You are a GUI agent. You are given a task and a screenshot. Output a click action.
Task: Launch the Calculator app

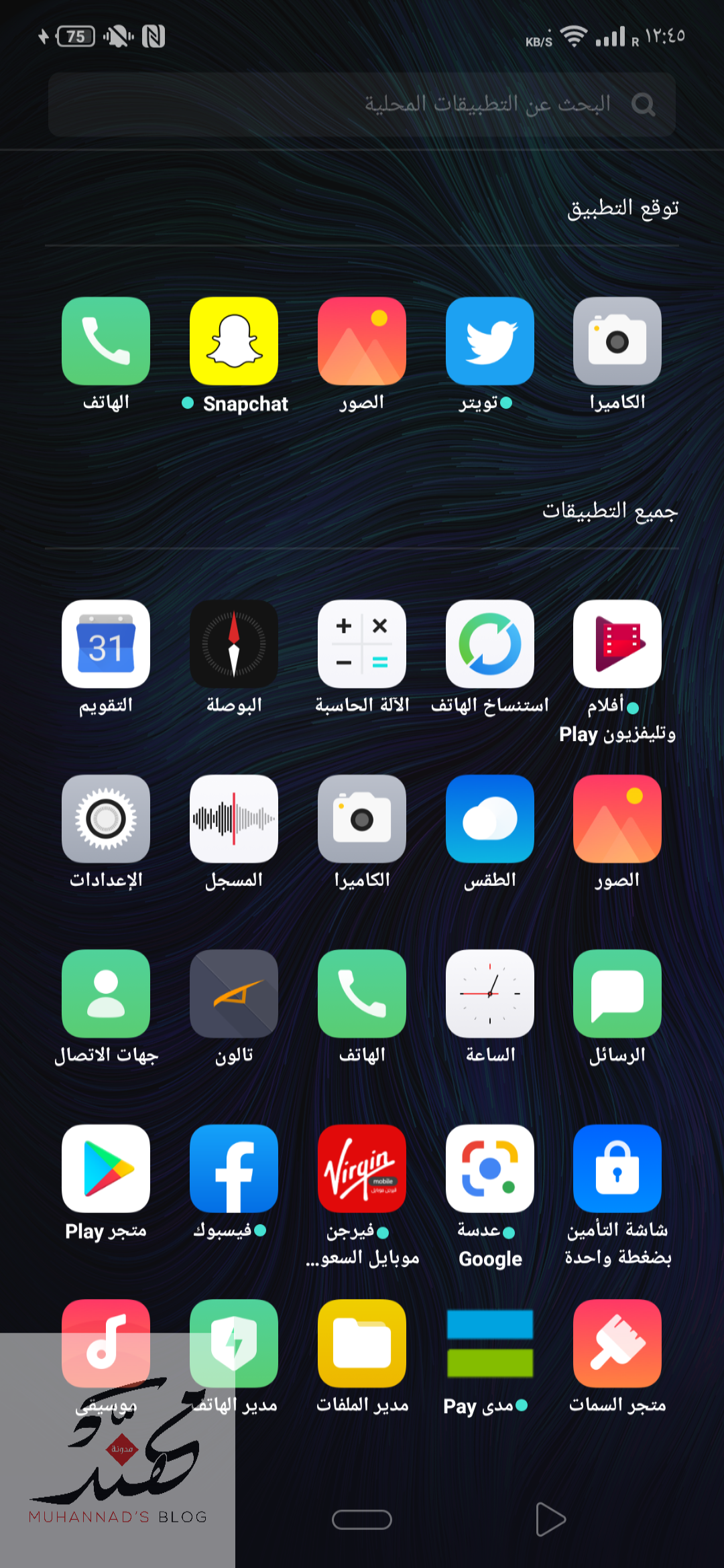click(362, 644)
